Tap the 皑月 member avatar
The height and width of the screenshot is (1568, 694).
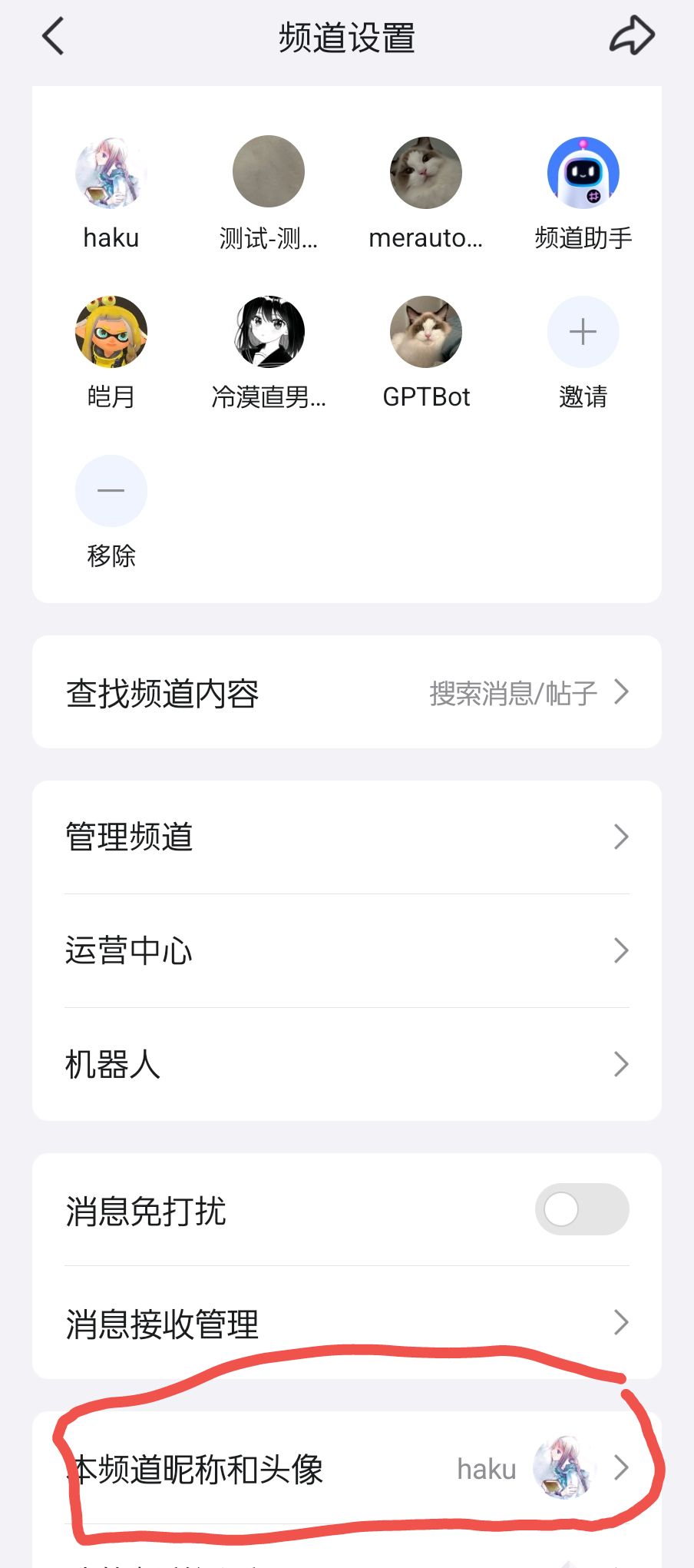[111, 331]
